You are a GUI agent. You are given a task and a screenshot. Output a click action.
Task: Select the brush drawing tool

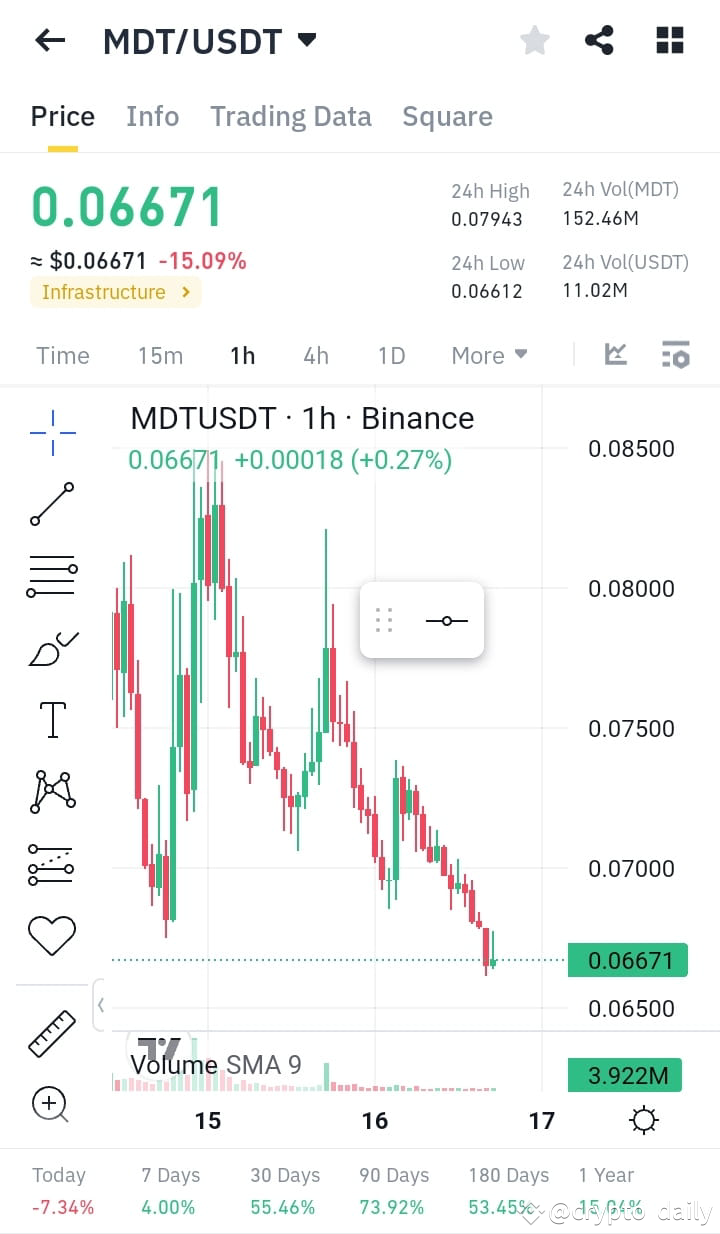[x=51, y=647]
